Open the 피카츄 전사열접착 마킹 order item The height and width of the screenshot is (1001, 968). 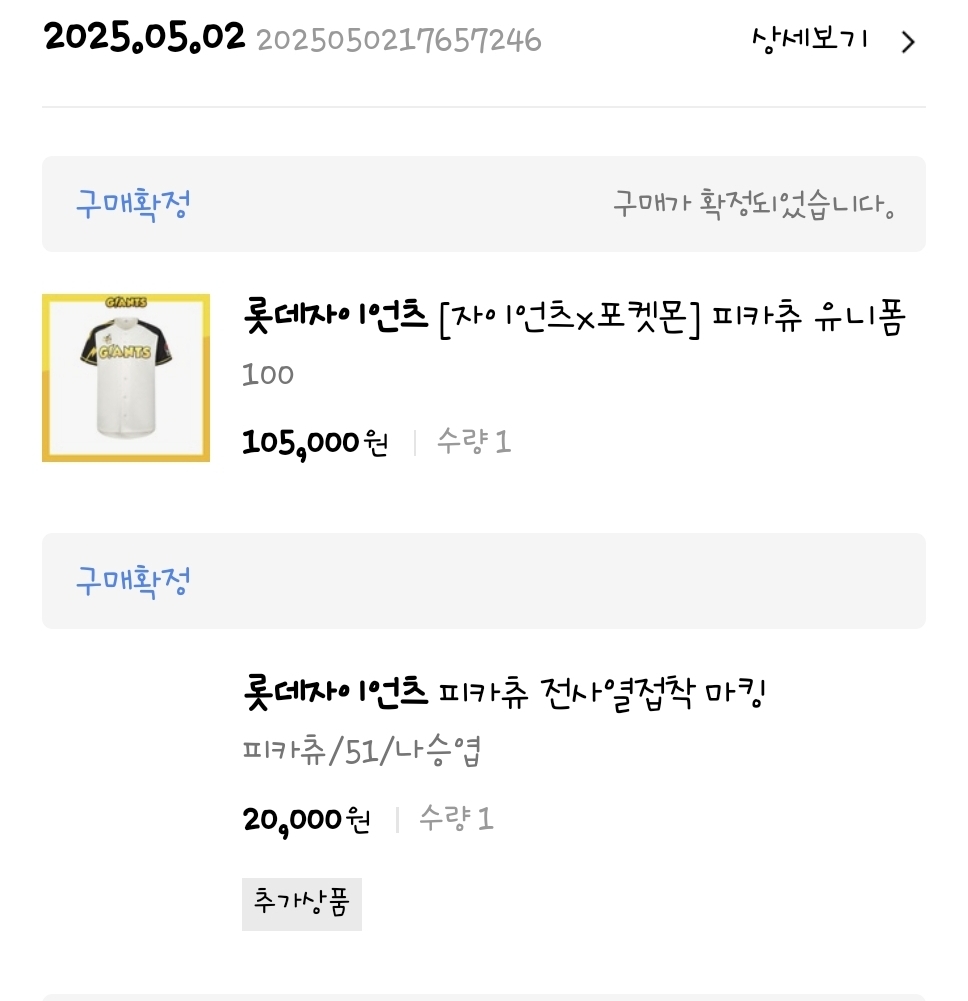pos(505,692)
